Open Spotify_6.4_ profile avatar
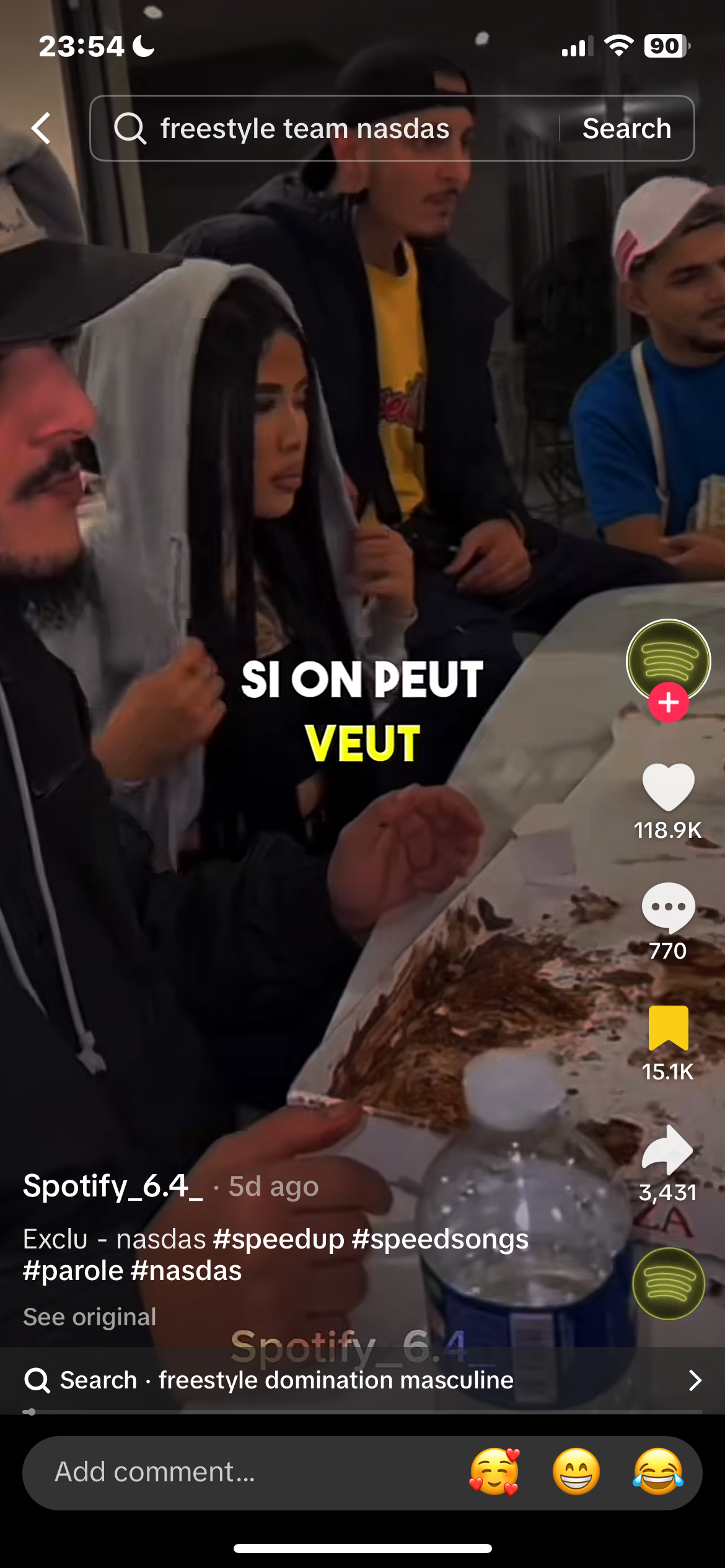 (x=668, y=659)
